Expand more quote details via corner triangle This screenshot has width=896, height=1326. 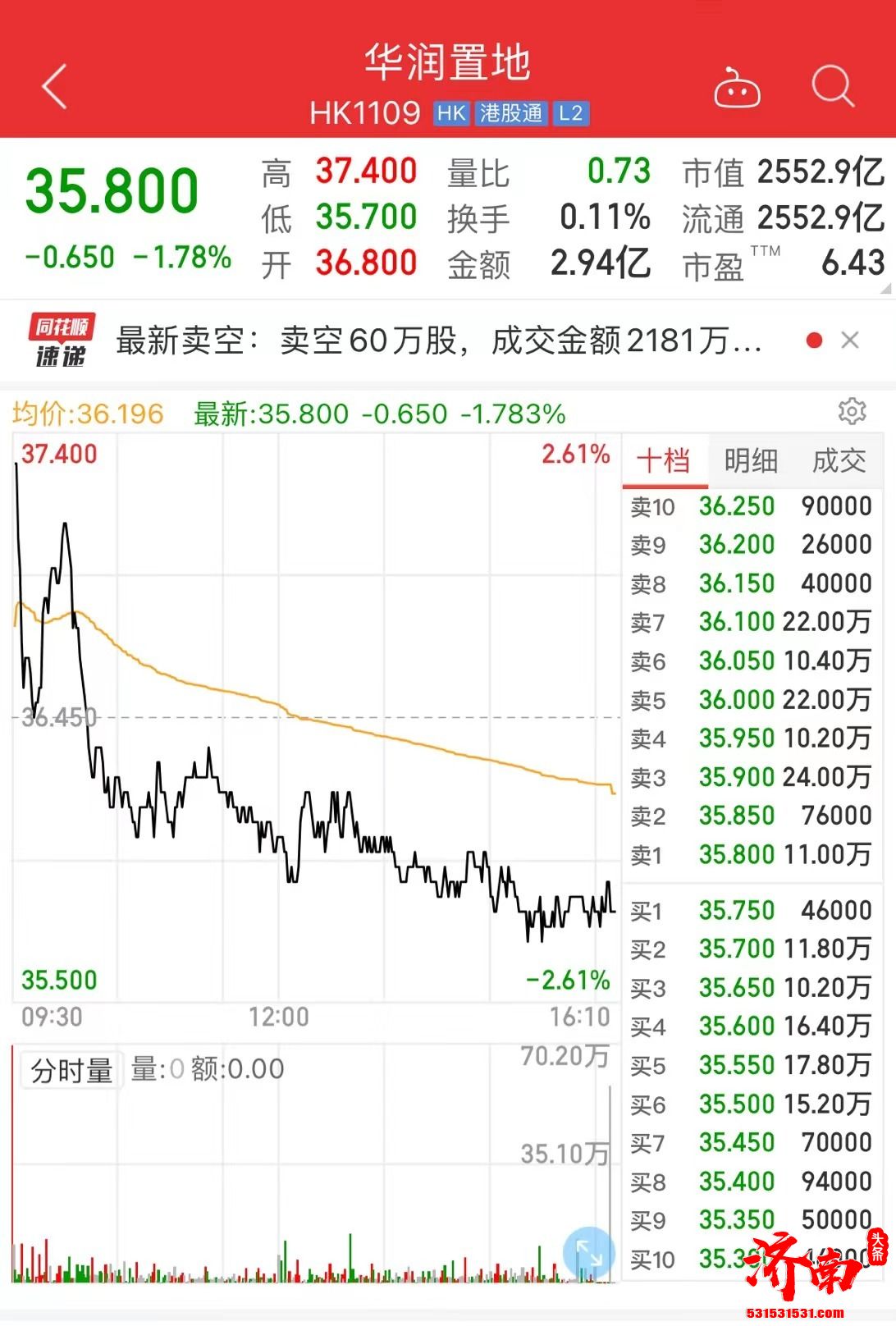[x=885, y=288]
